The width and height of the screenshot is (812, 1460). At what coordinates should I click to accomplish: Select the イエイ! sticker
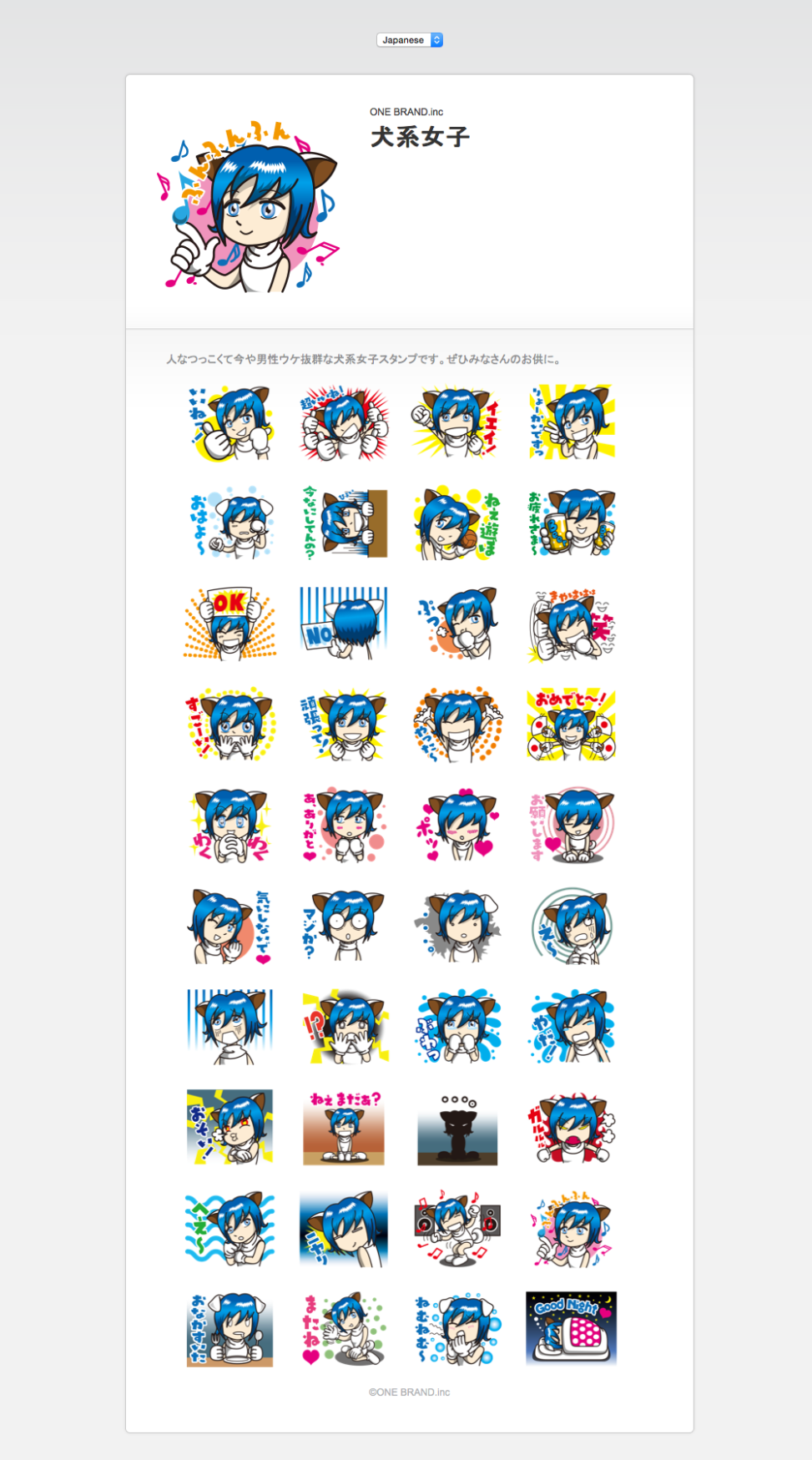(457, 422)
